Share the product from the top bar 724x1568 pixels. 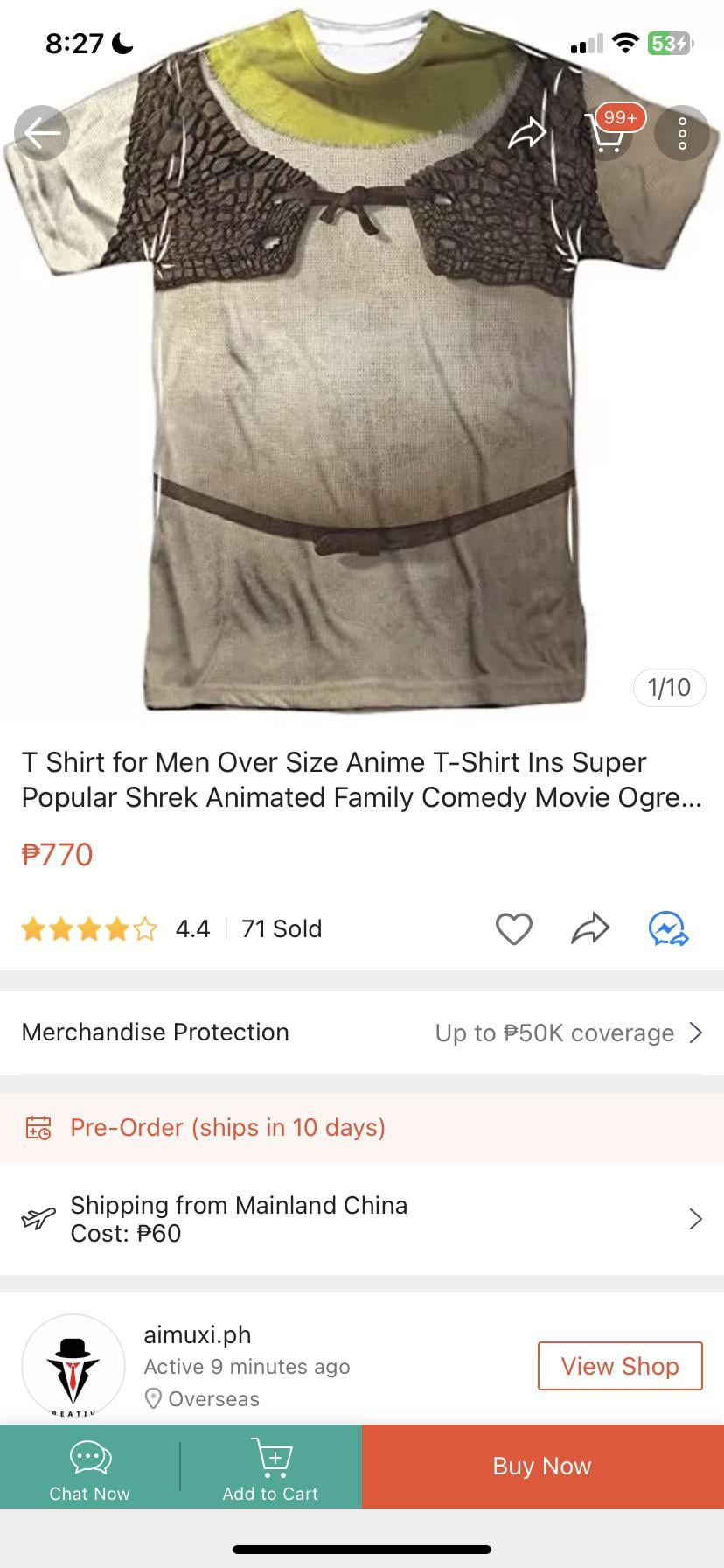pos(527,133)
